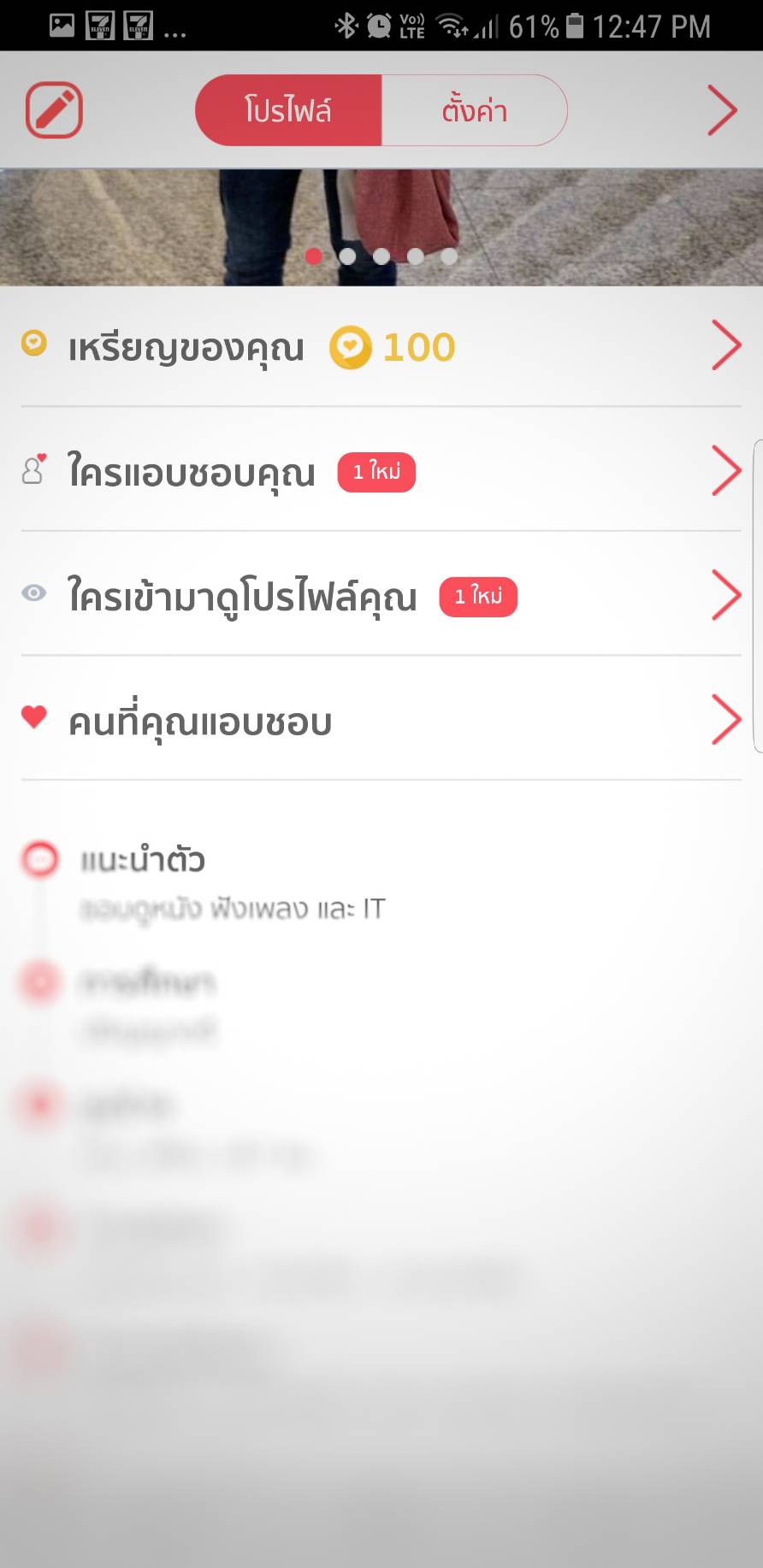Tap the forward arrow in top bar
This screenshot has height=1568, width=763.
coord(722,110)
